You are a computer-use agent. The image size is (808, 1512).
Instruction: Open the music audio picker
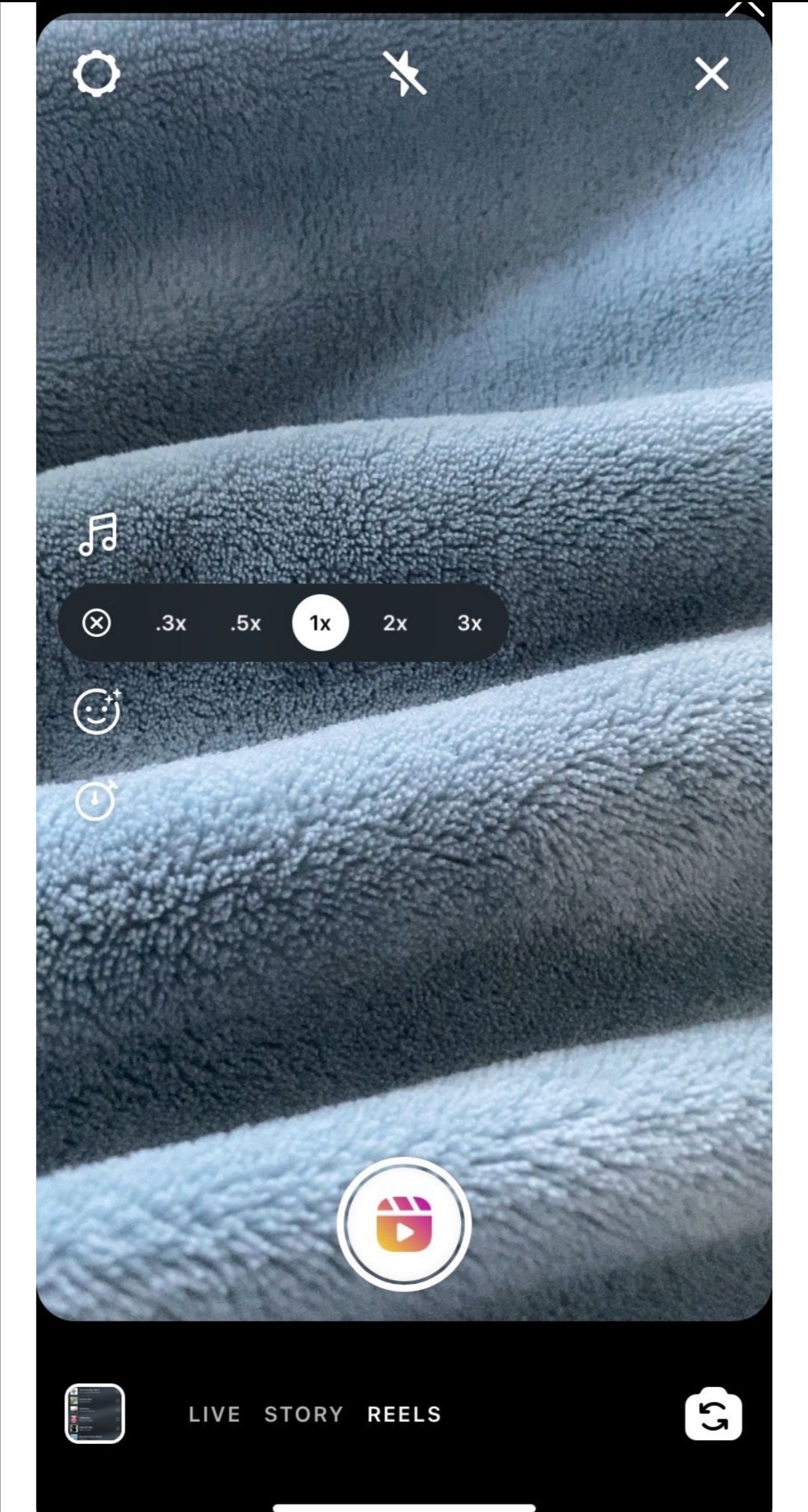[98, 534]
